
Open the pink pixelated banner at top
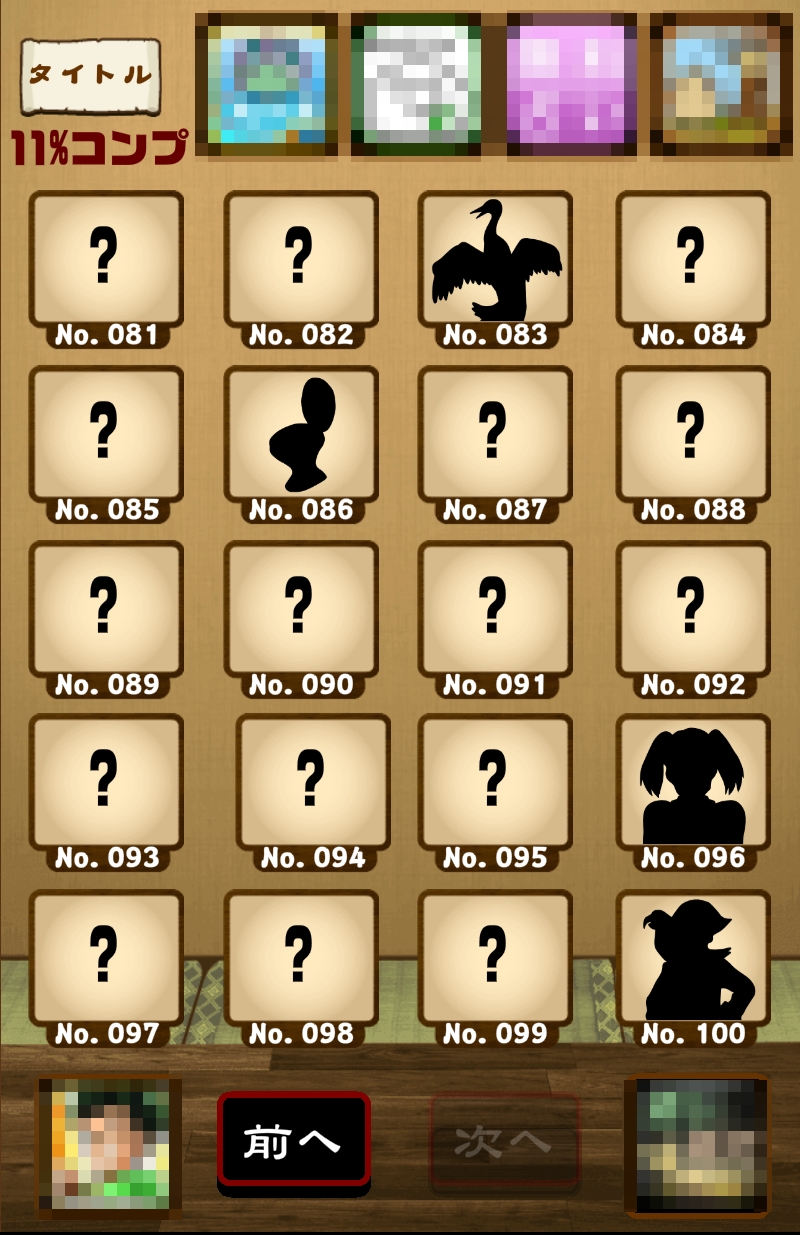coord(572,85)
